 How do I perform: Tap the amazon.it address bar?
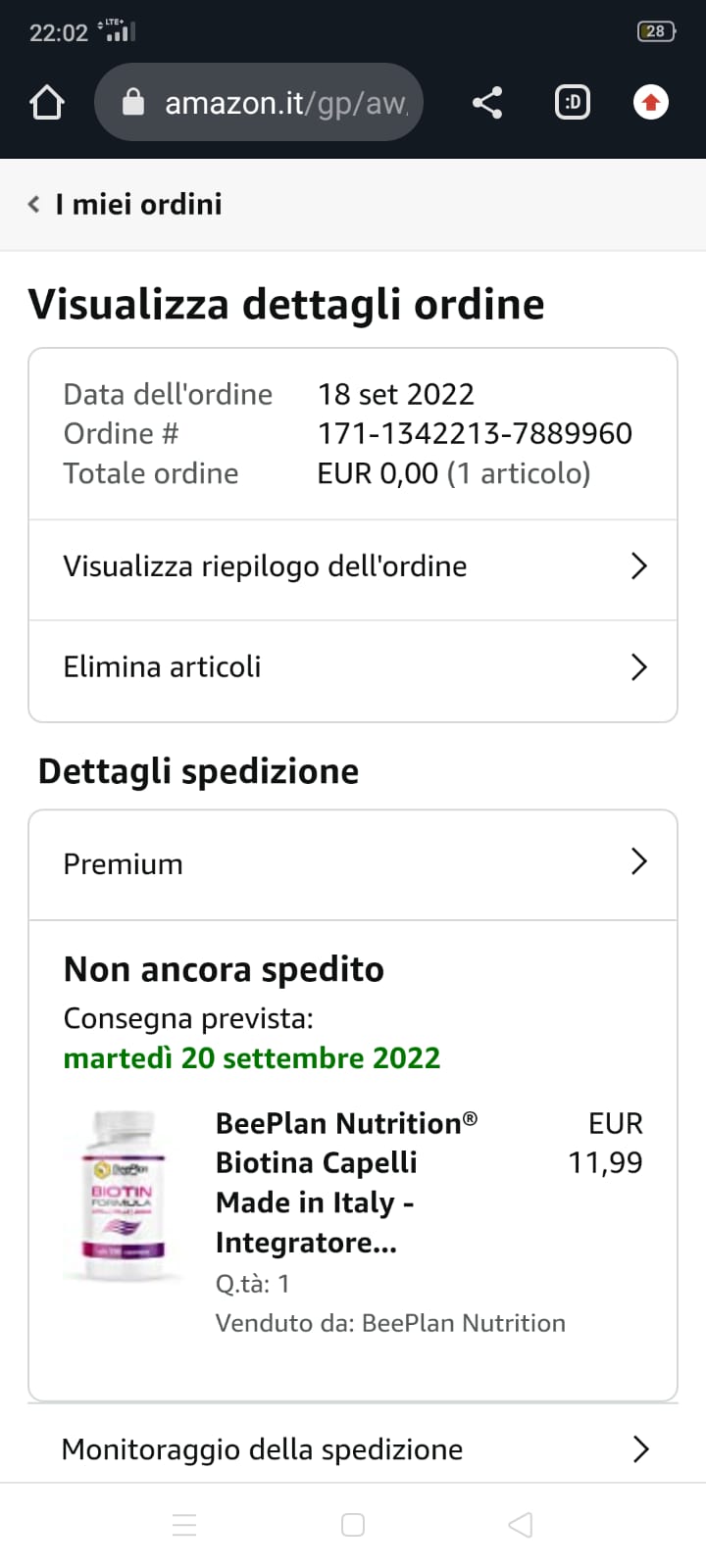coord(259,102)
